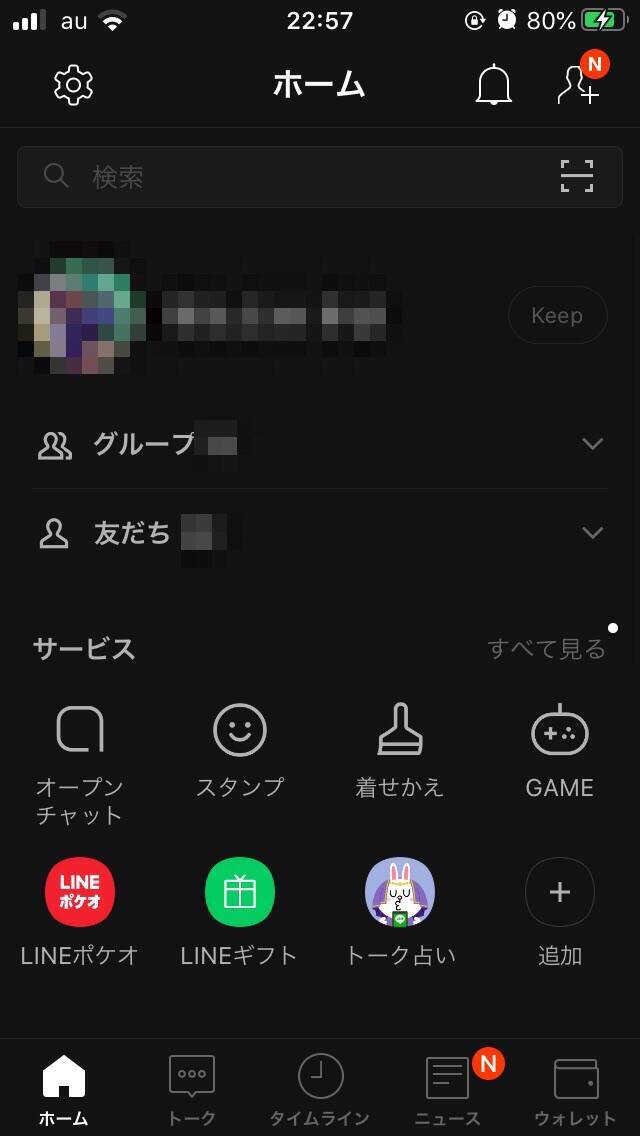Image resolution: width=640 pixels, height=1136 pixels.
Task: Tap the add friend icon
Action: [x=578, y=85]
